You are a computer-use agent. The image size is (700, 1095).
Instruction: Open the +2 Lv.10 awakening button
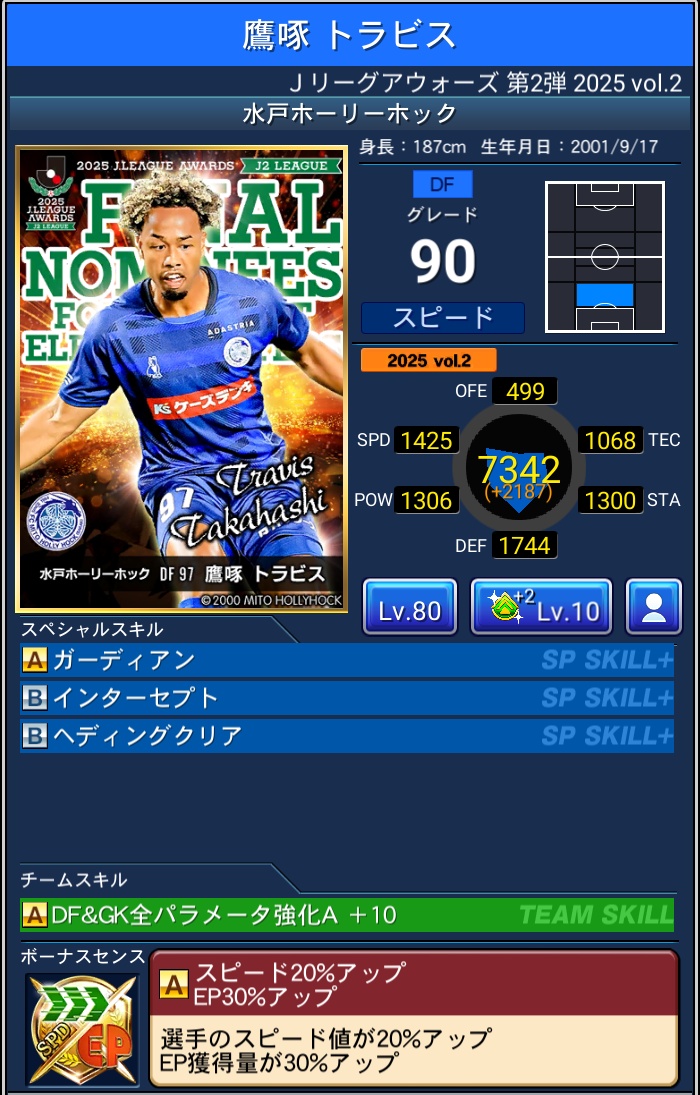540,608
